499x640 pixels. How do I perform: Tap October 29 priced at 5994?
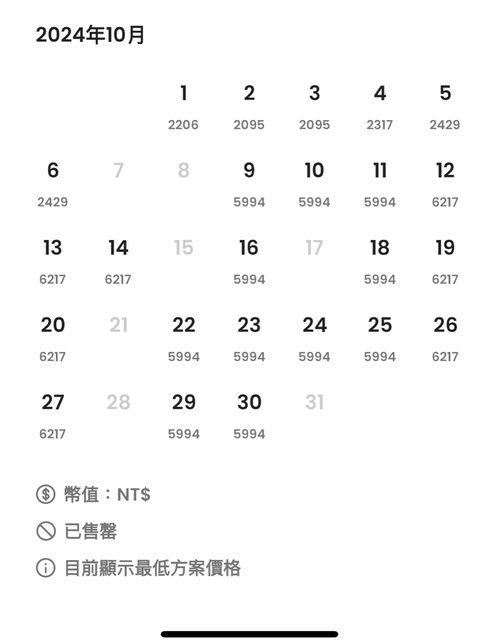(184, 416)
